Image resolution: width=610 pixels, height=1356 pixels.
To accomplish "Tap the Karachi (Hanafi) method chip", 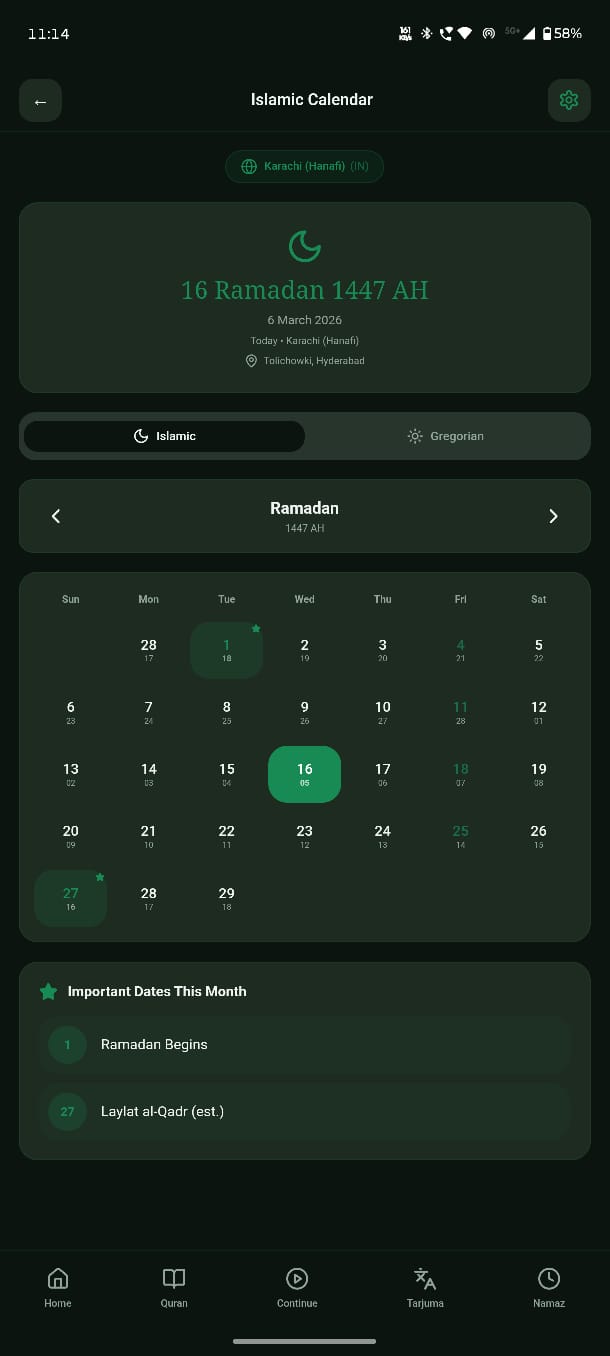I will coord(304,166).
